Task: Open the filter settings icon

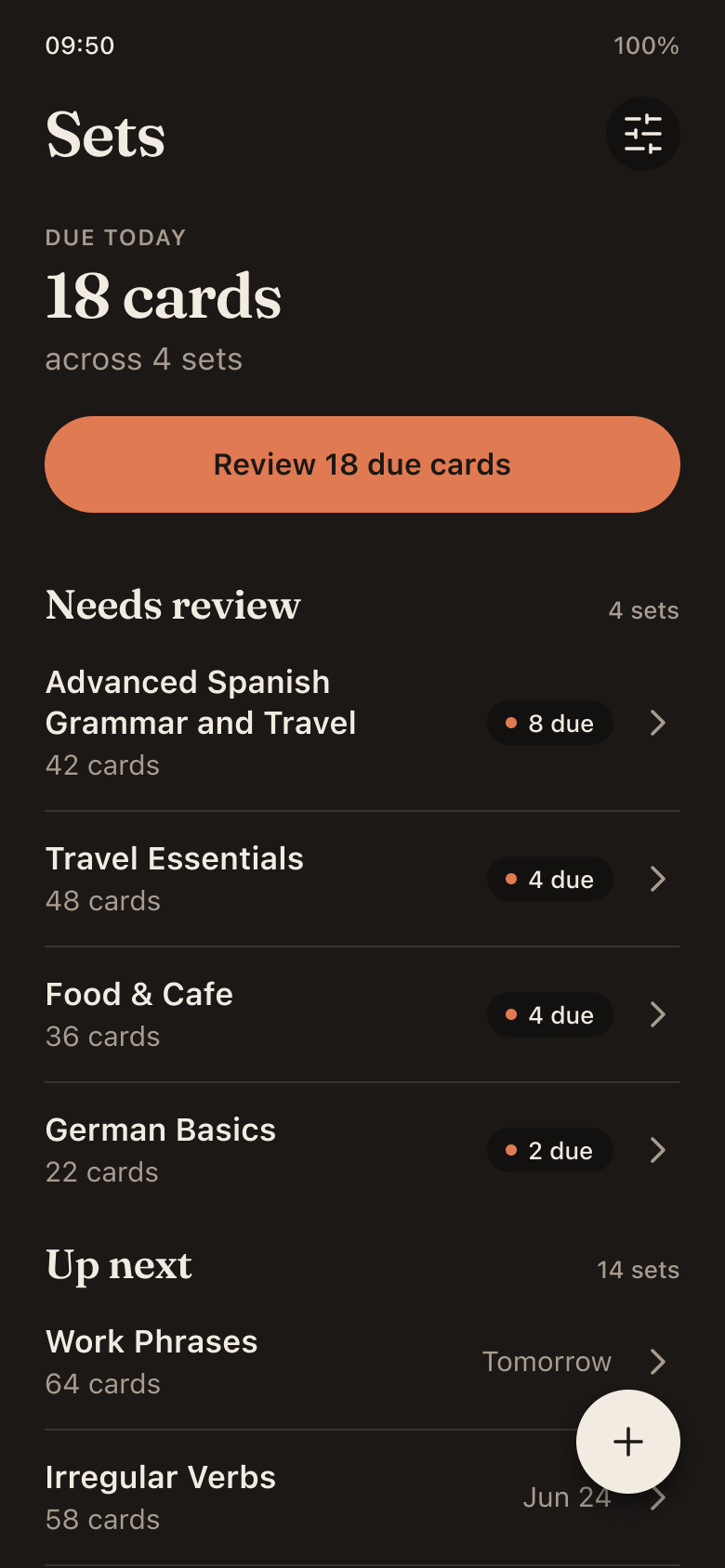Action: click(x=642, y=134)
